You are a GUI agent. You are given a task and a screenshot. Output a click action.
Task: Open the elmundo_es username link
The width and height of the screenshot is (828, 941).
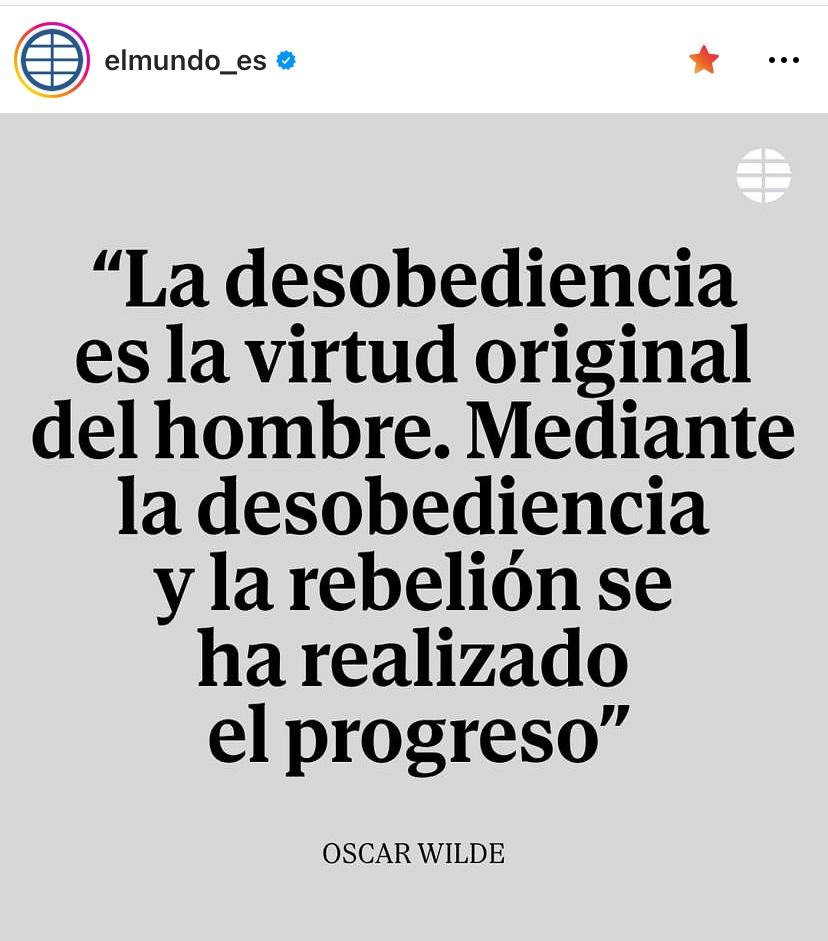186,61
